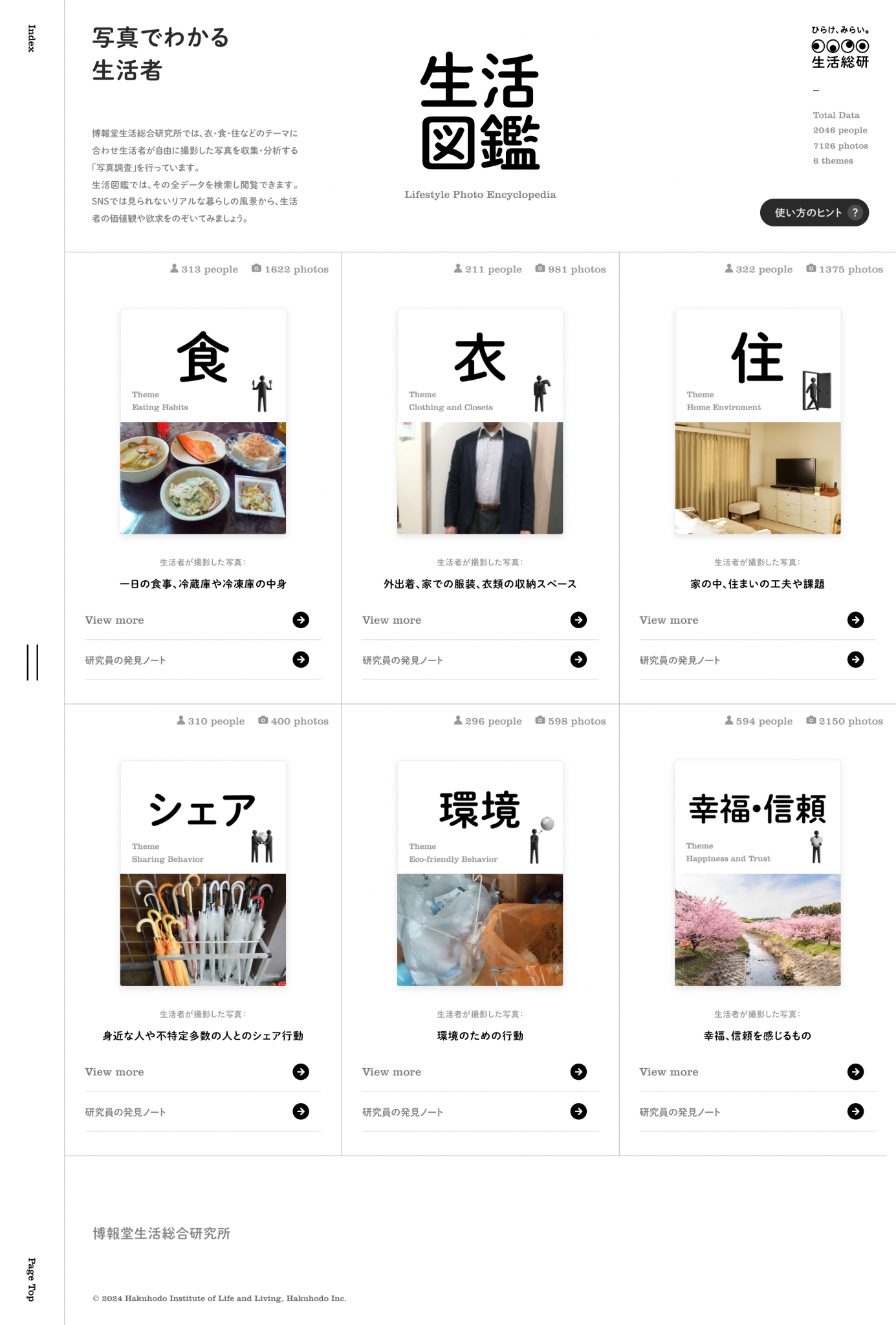This screenshot has height=1325, width=896.
Task: Open the 住 Home Environment theme card
Action: coord(758,421)
